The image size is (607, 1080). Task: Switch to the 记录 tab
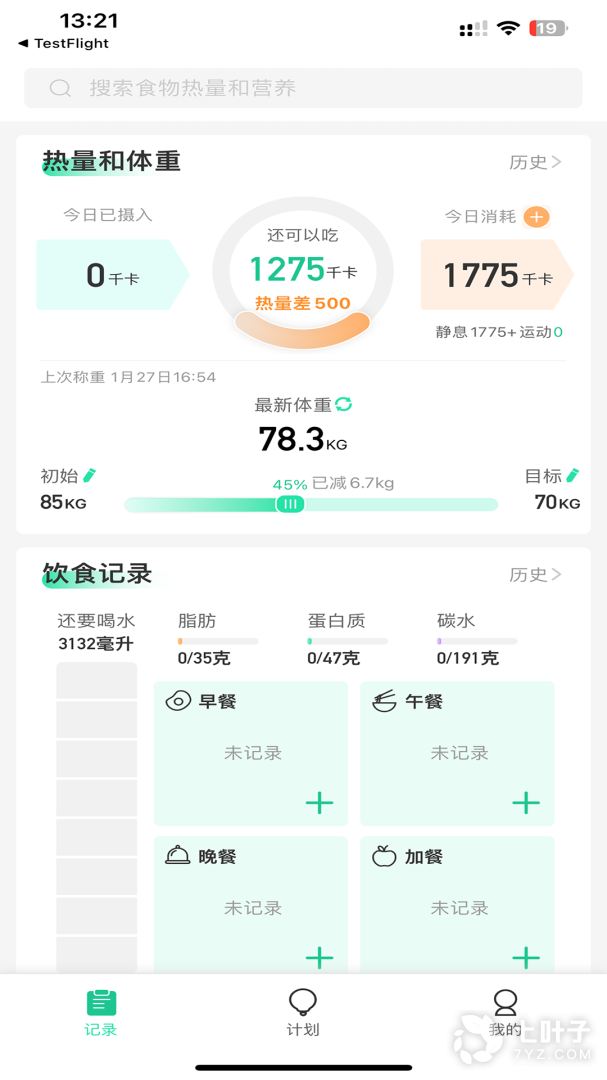coord(101,1012)
